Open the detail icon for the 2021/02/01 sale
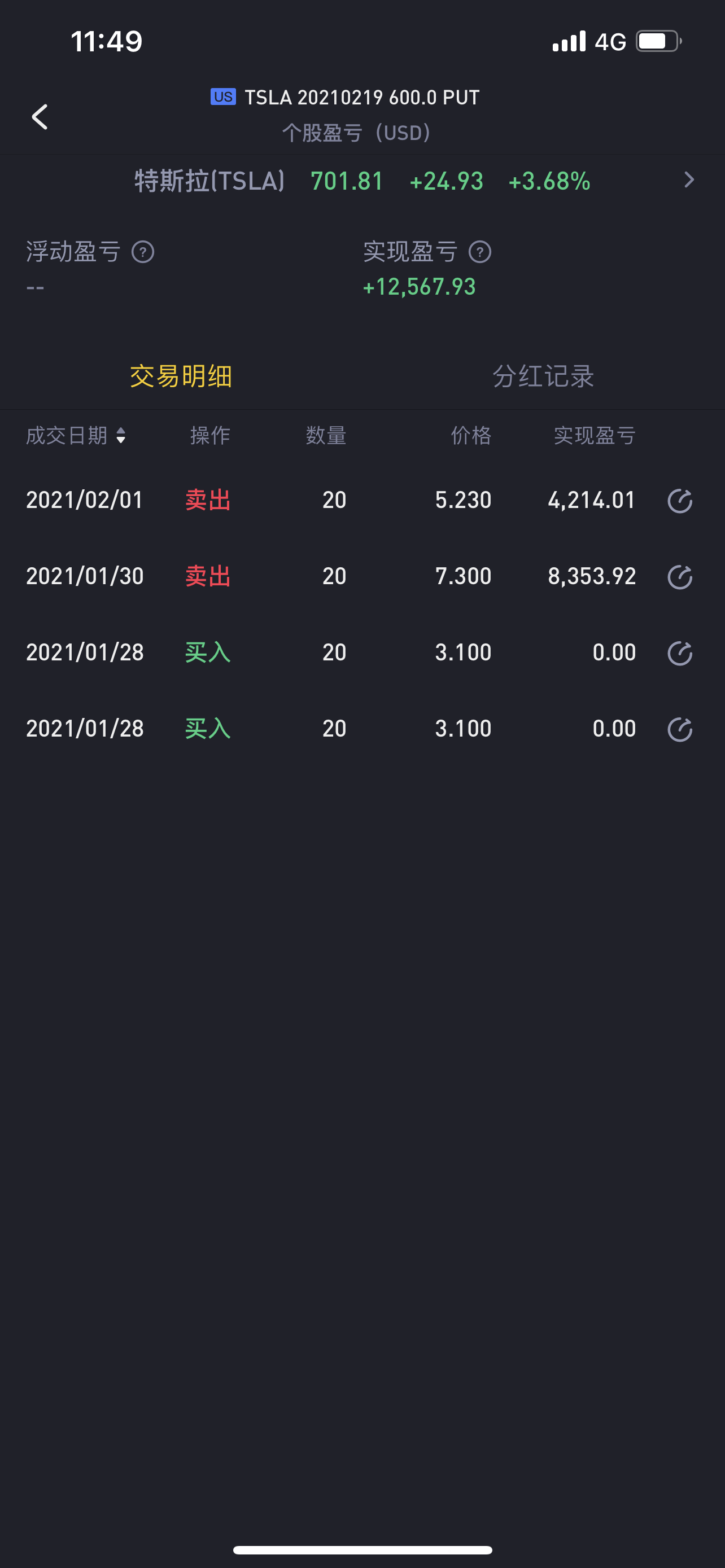725x1568 pixels. point(679,501)
